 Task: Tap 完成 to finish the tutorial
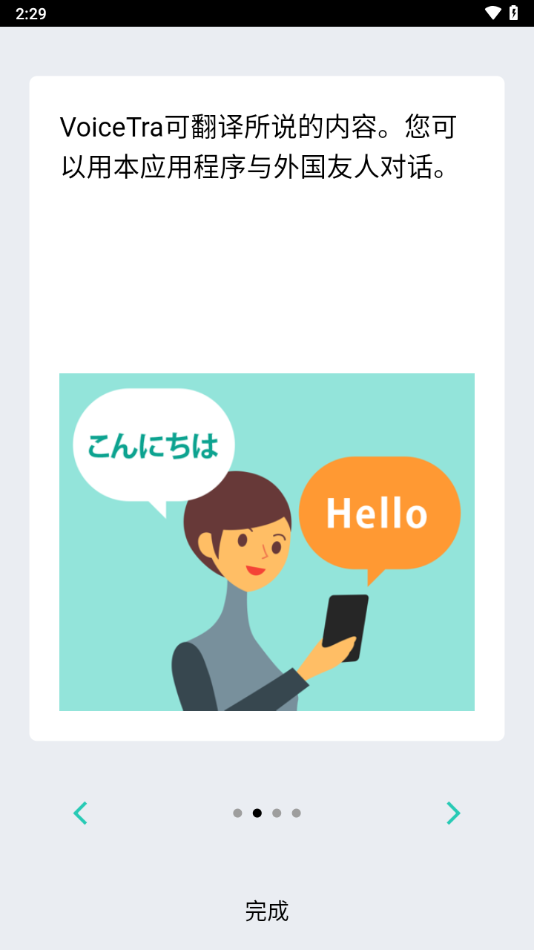pos(267,911)
